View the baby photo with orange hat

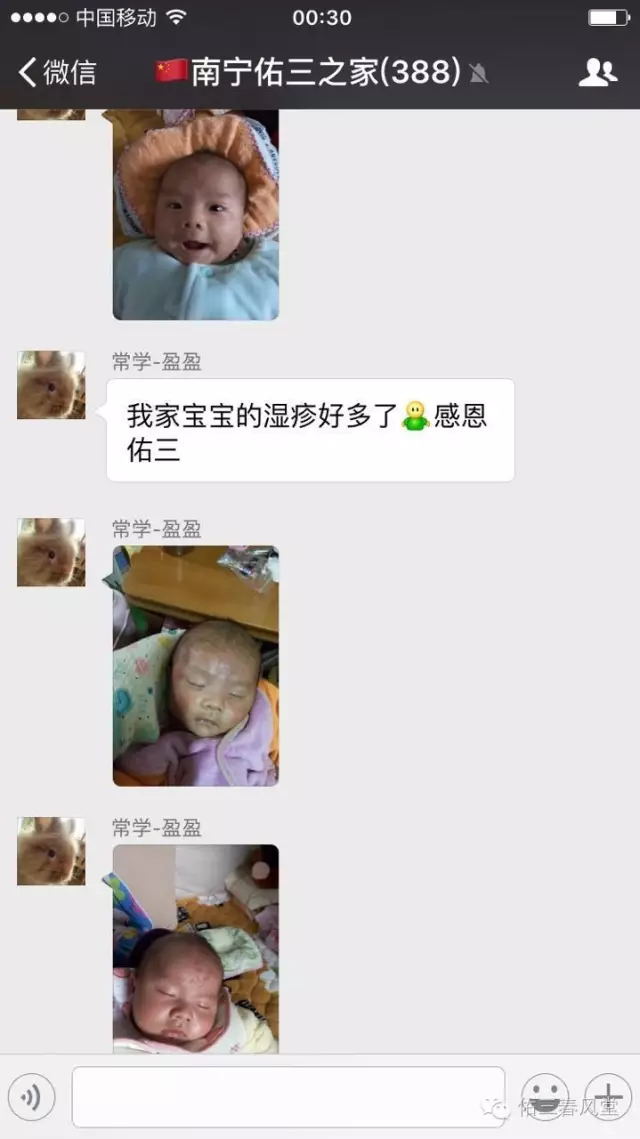pyautogui.click(x=196, y=215)
